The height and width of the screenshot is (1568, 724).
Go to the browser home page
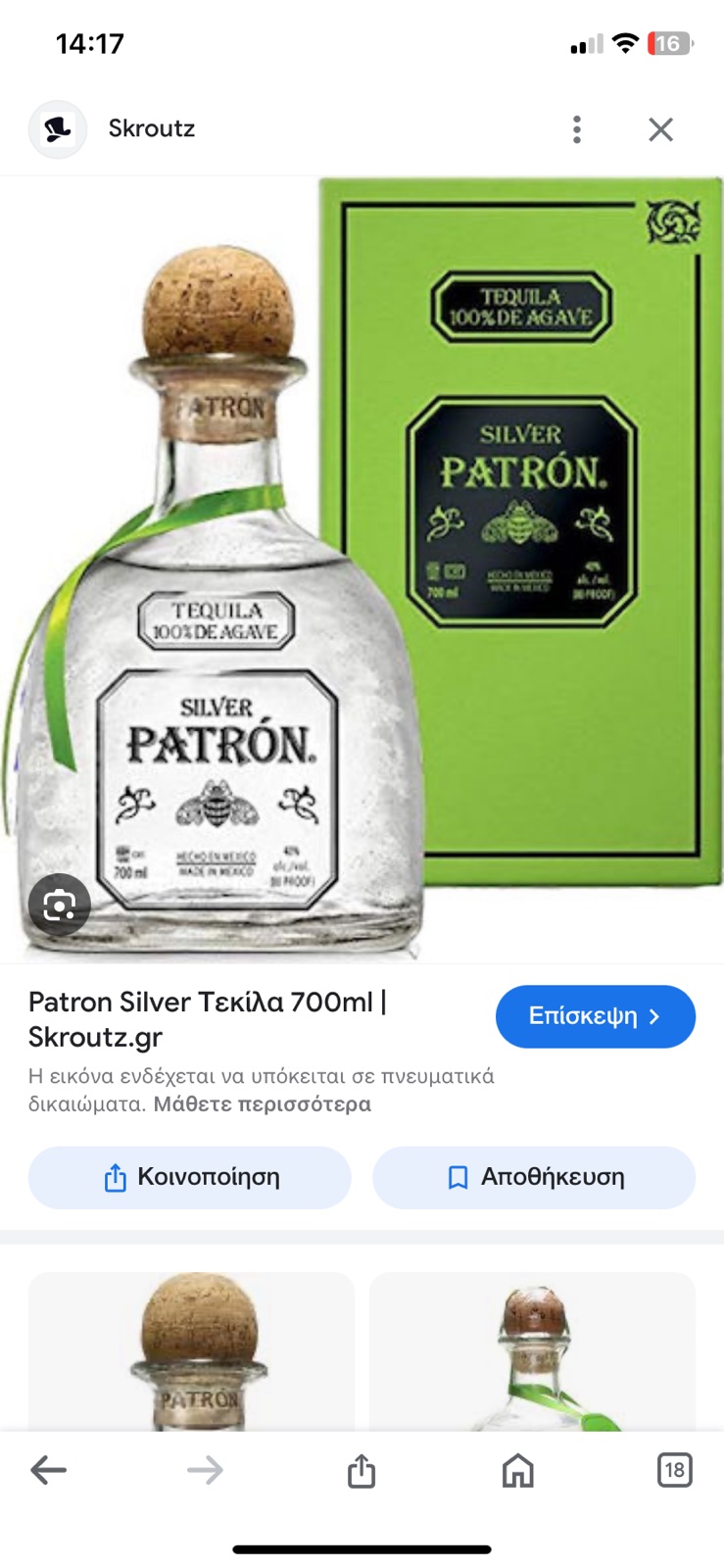pos(518,1470)
